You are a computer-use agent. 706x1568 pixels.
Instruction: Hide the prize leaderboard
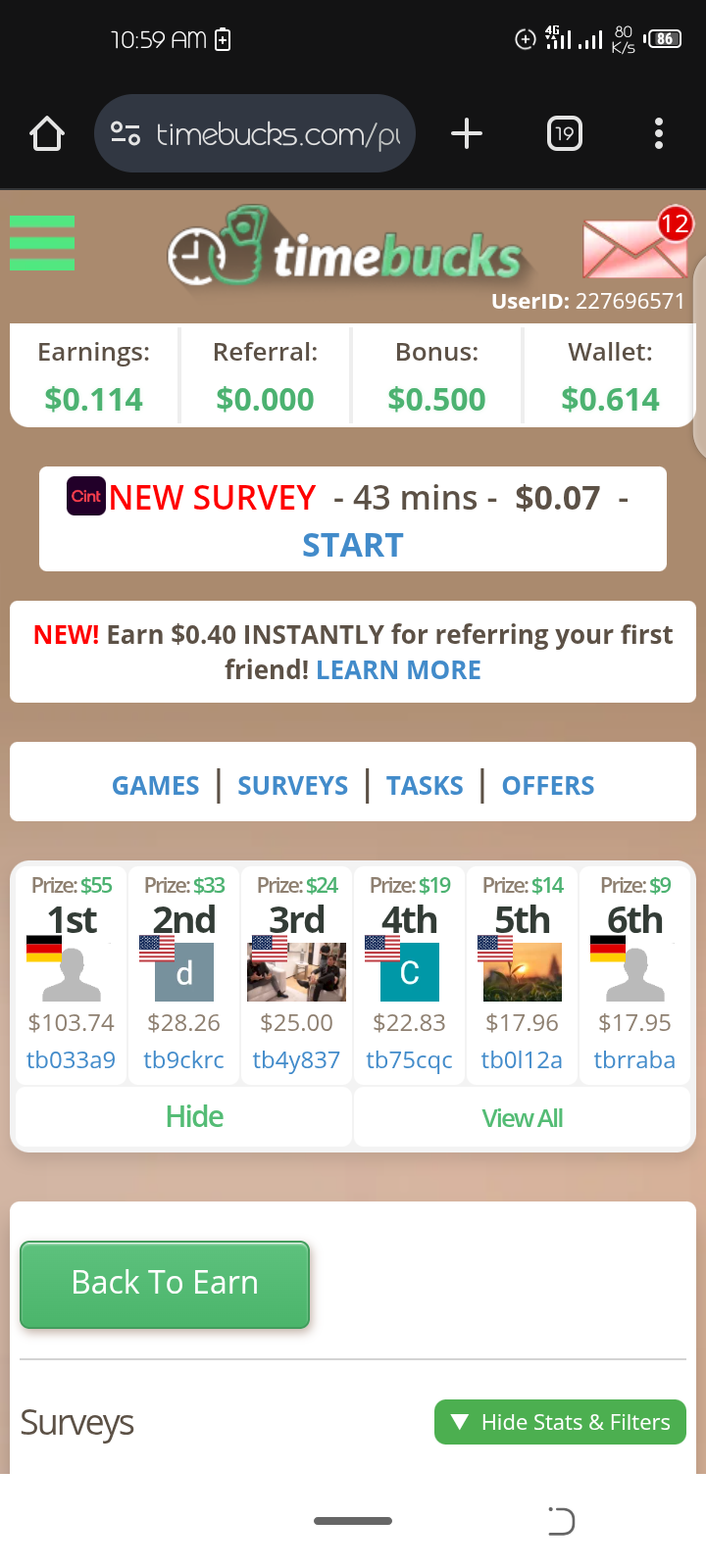(194, 1117)
